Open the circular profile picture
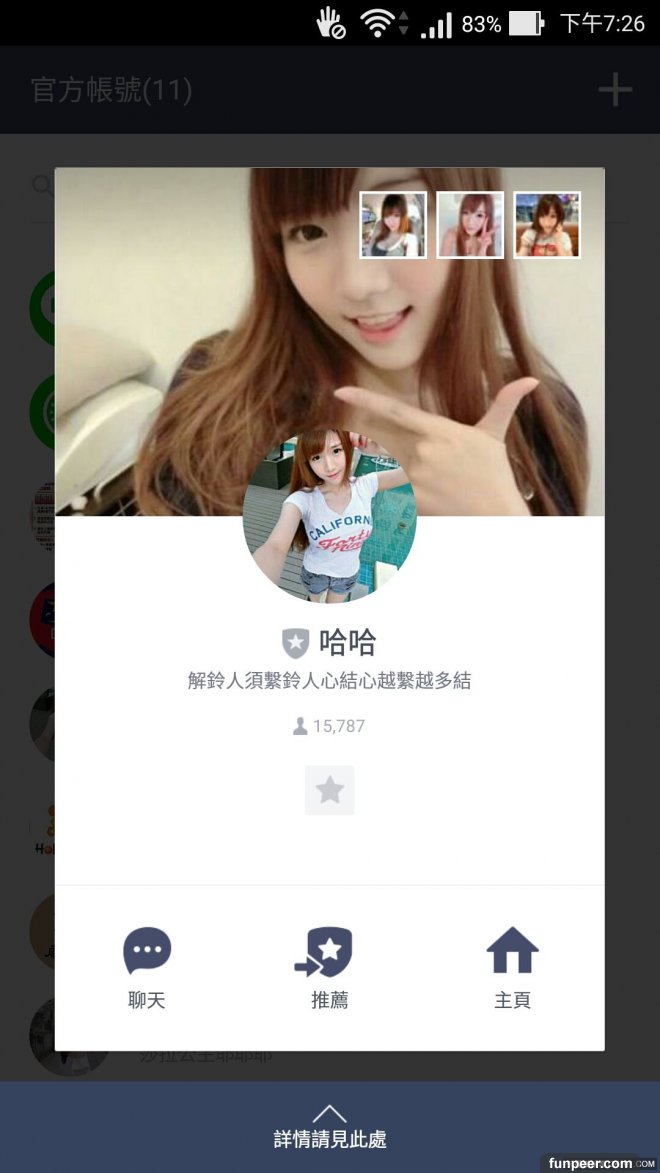 (329, 516)
